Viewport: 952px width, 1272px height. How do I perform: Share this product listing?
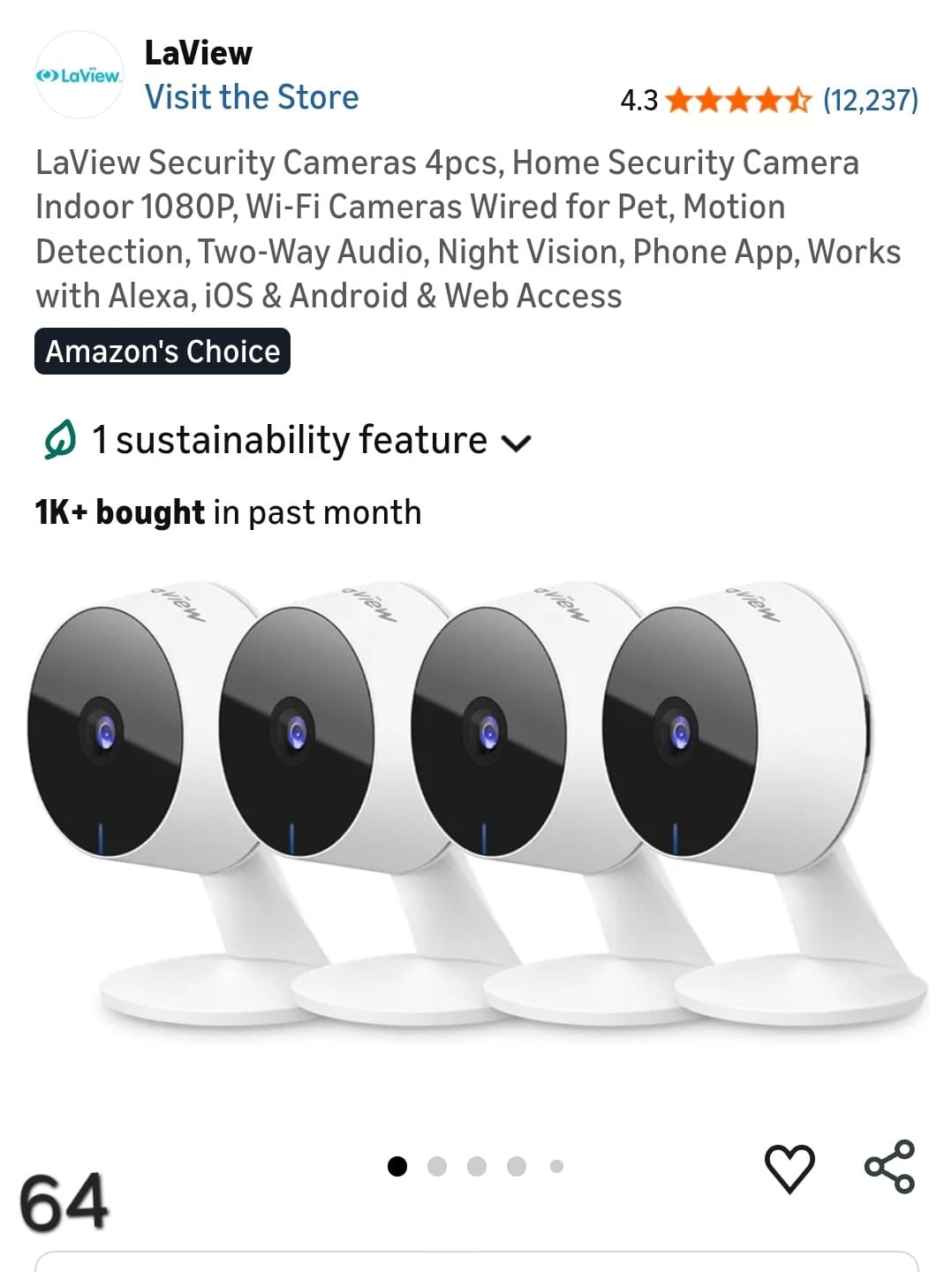[x=889, y=1166]
